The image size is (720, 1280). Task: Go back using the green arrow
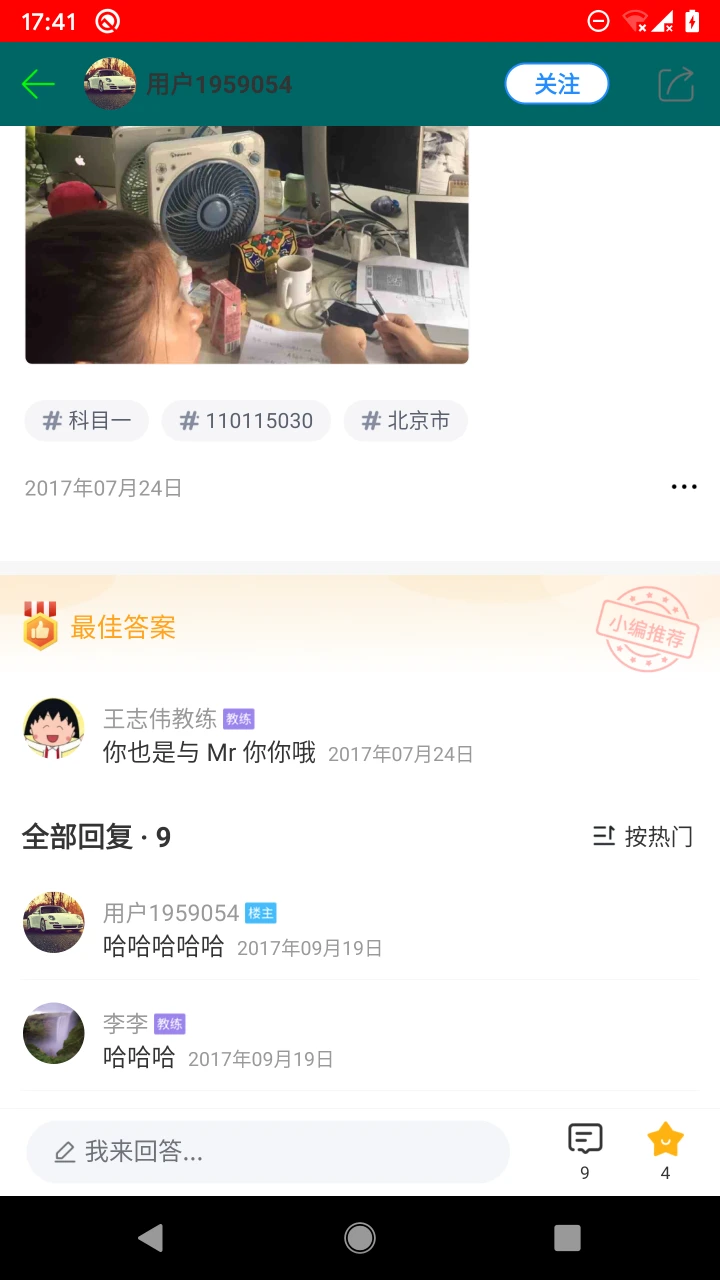click(x=38, y=84)
